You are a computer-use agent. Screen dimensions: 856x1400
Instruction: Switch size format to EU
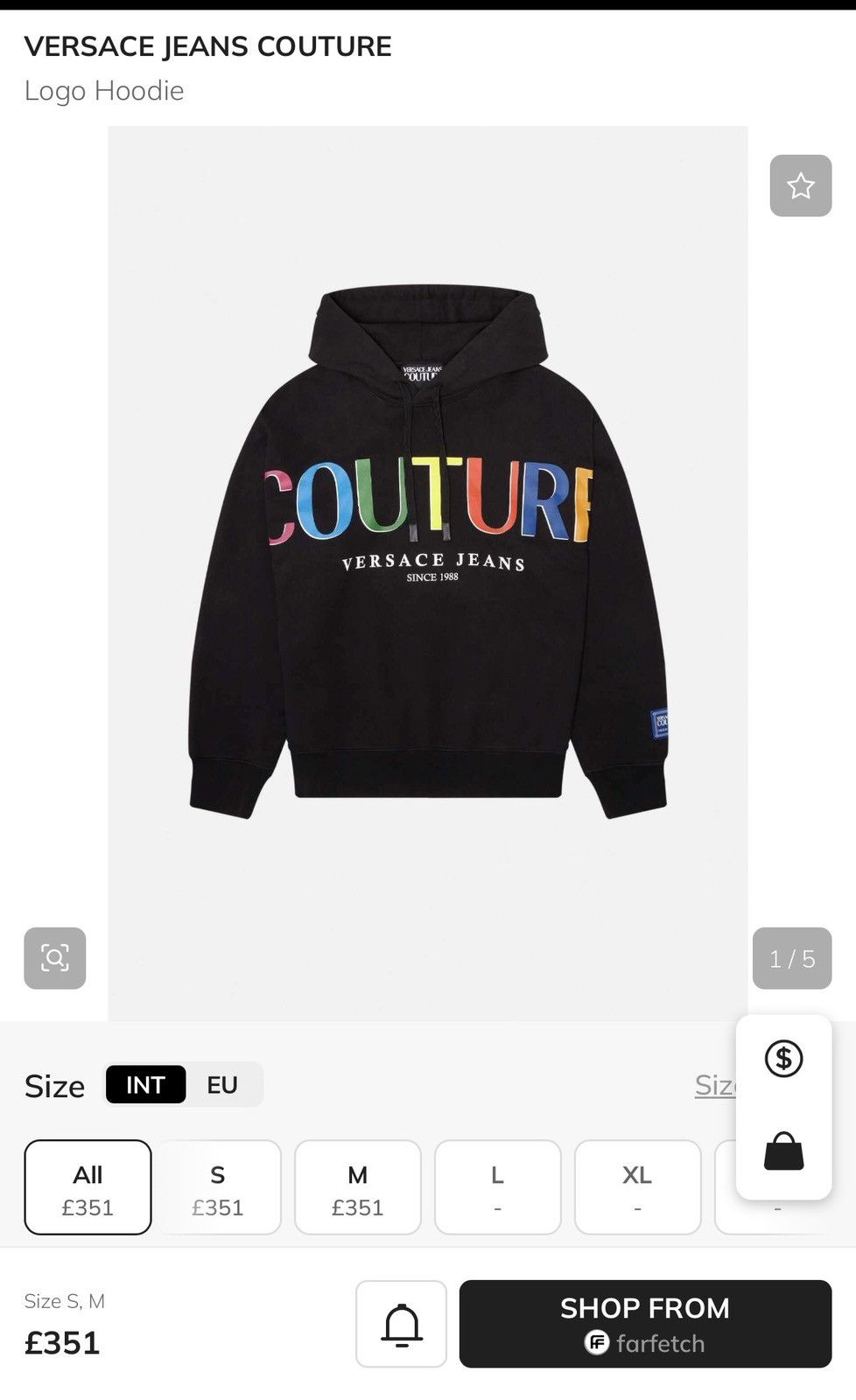[x=222, y=1085]
